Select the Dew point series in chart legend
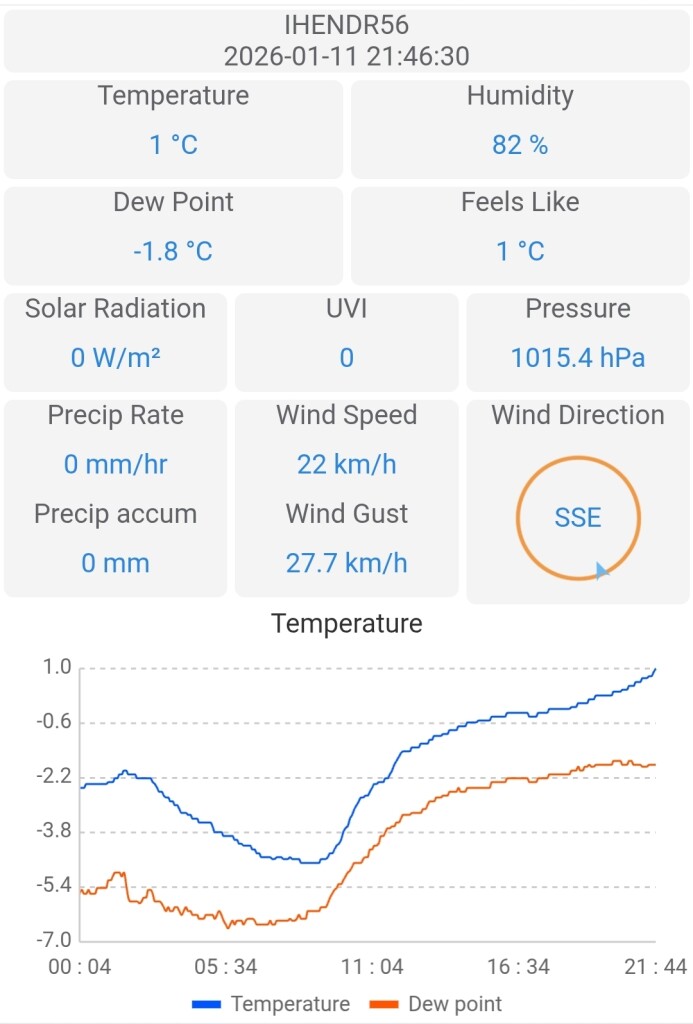 [x=436, y=1004]
